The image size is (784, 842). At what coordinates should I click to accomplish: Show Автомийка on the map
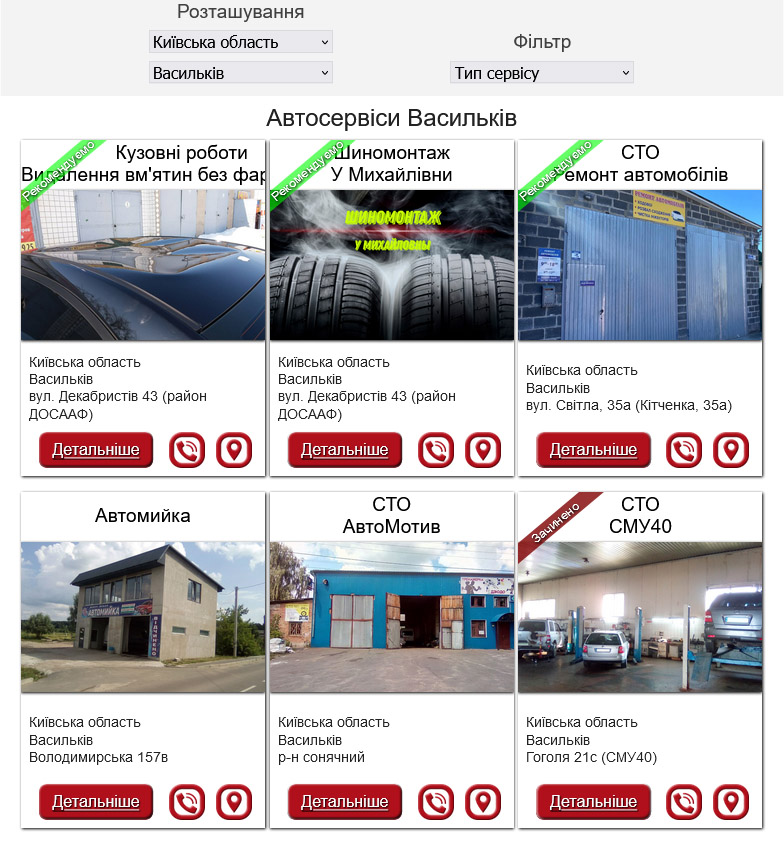point(234,802)
